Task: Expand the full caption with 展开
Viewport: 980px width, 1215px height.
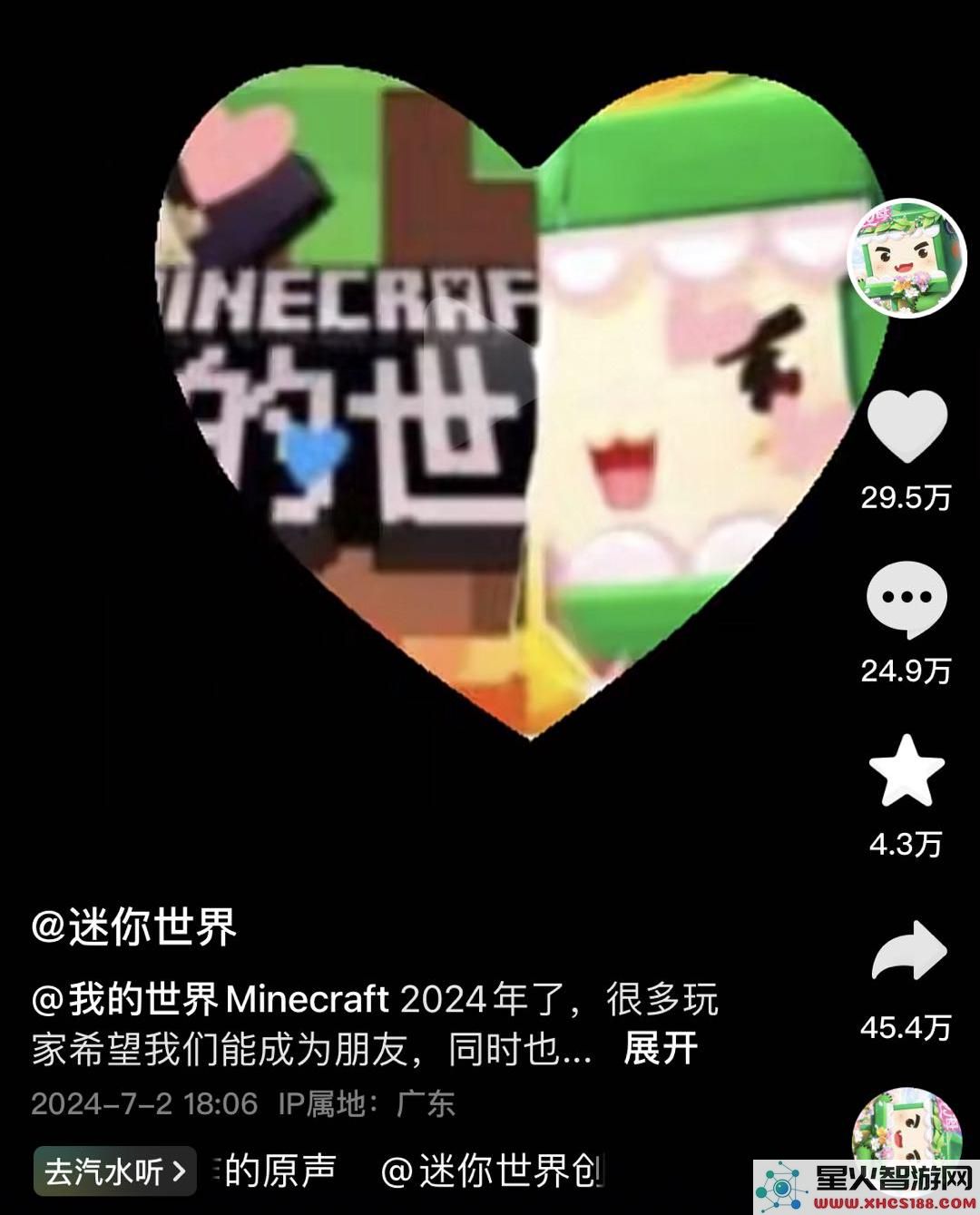Action: tap(661, 1050)
